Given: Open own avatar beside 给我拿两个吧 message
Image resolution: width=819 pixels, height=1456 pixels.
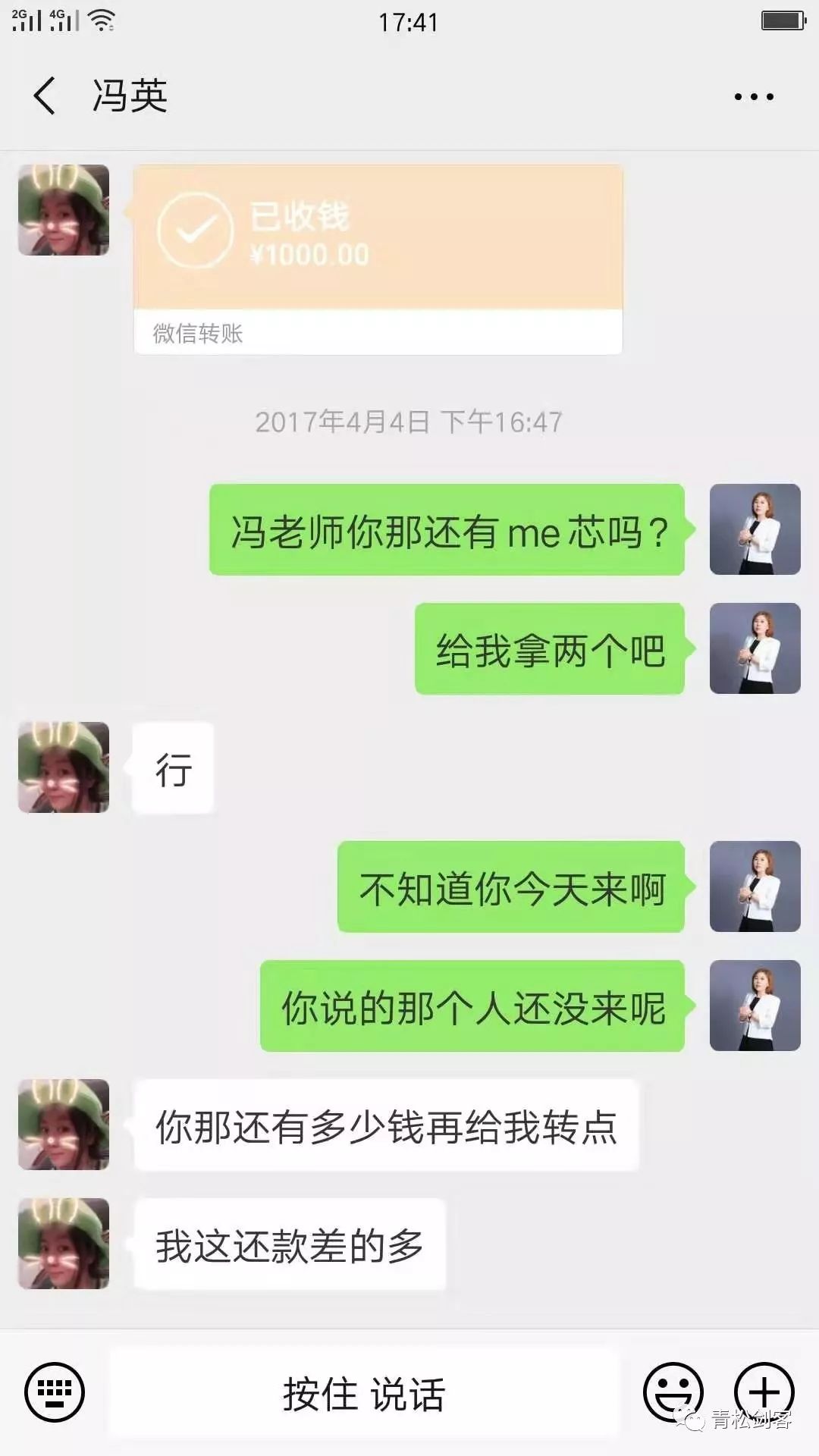Looking at the screenshot, I should pos(755,648).
